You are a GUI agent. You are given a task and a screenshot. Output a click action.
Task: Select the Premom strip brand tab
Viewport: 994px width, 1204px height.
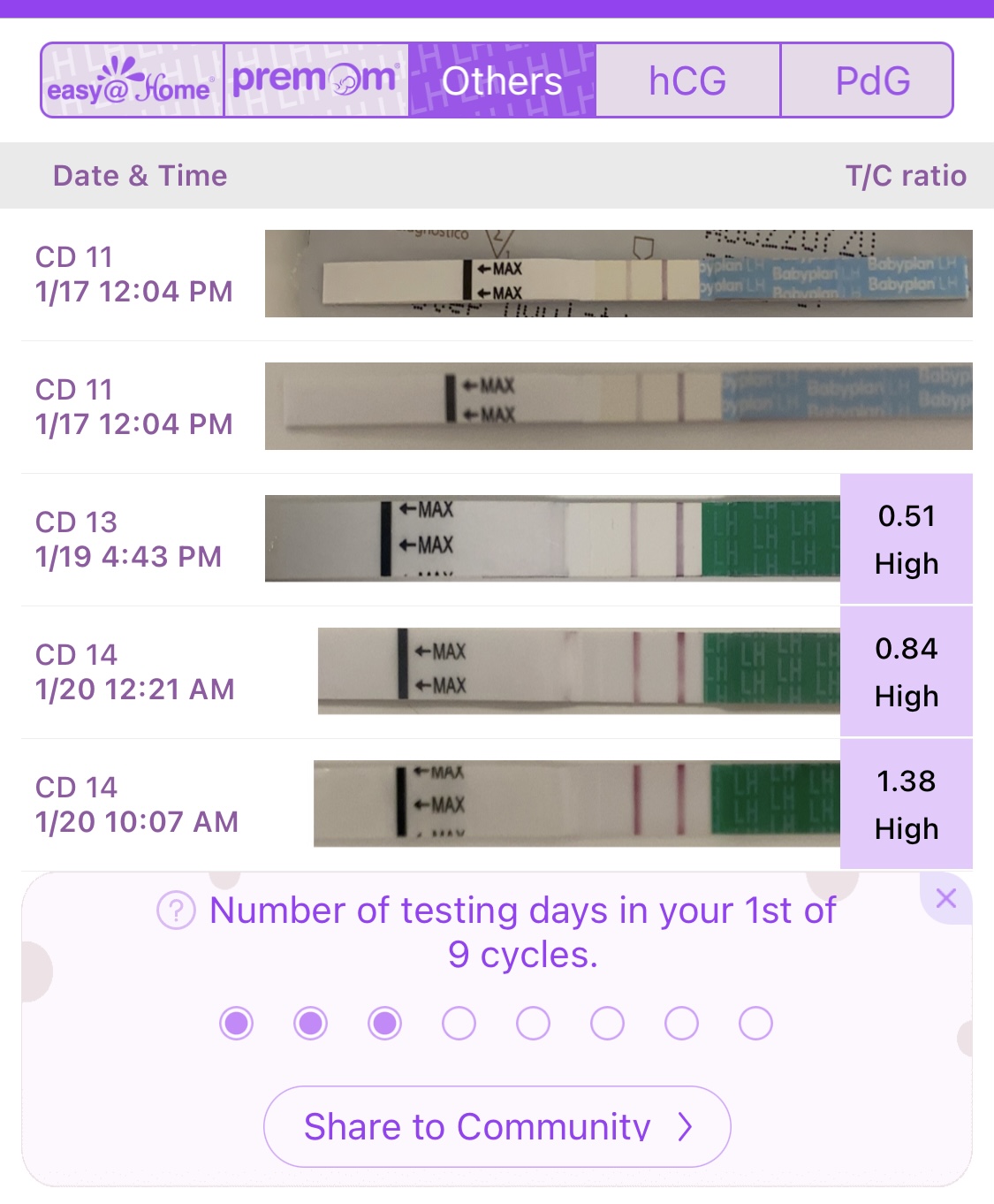coord(316,80)
